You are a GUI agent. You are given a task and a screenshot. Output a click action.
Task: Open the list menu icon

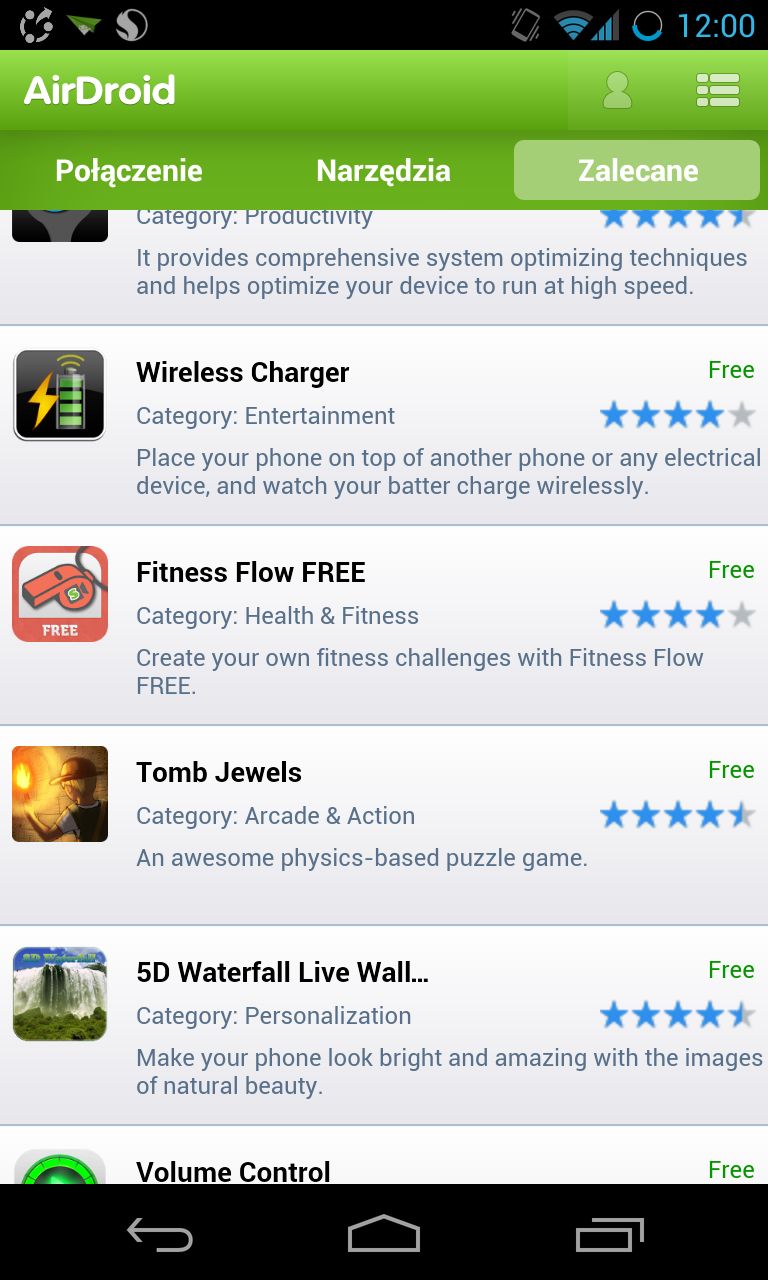tap(717, 90)
